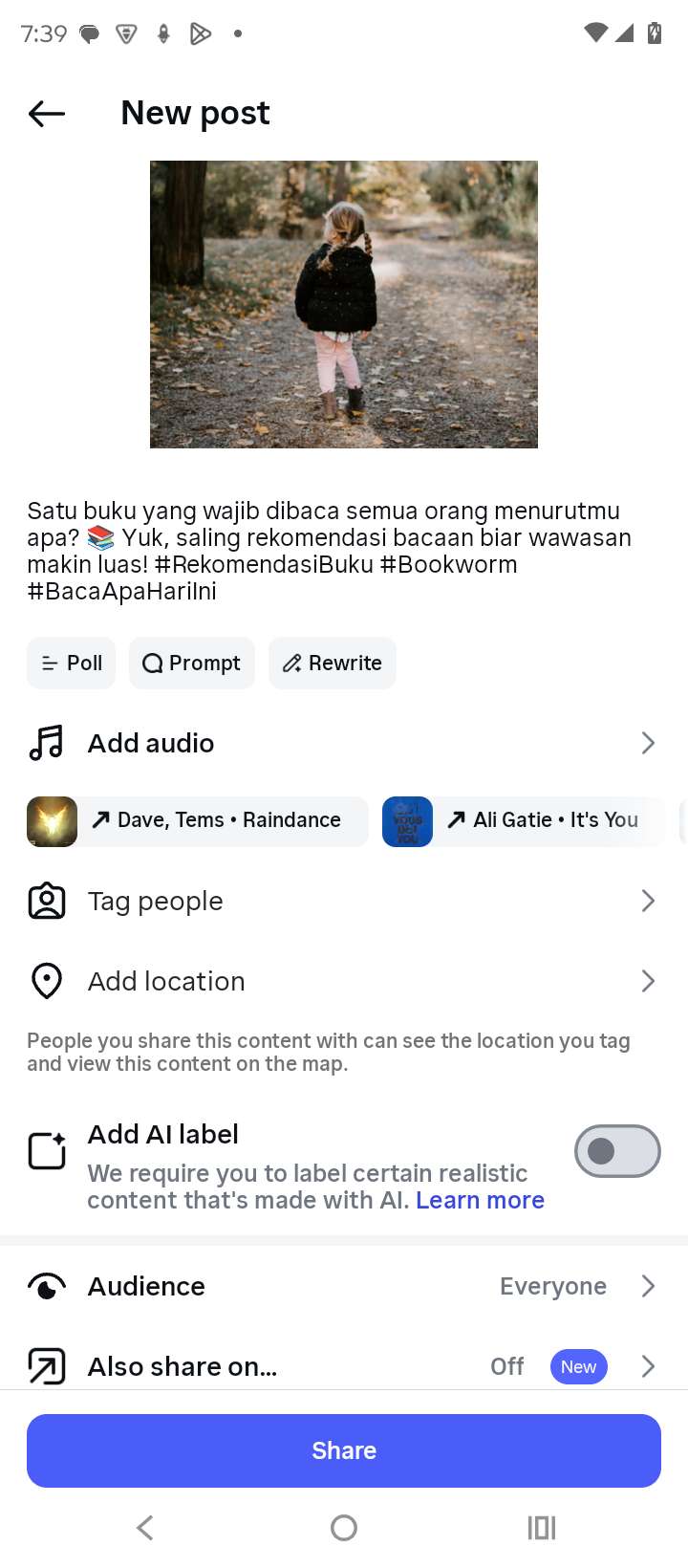Select Dave, Tems • Raindance audio
The image size is (688, 1568).
click(198, 821)
